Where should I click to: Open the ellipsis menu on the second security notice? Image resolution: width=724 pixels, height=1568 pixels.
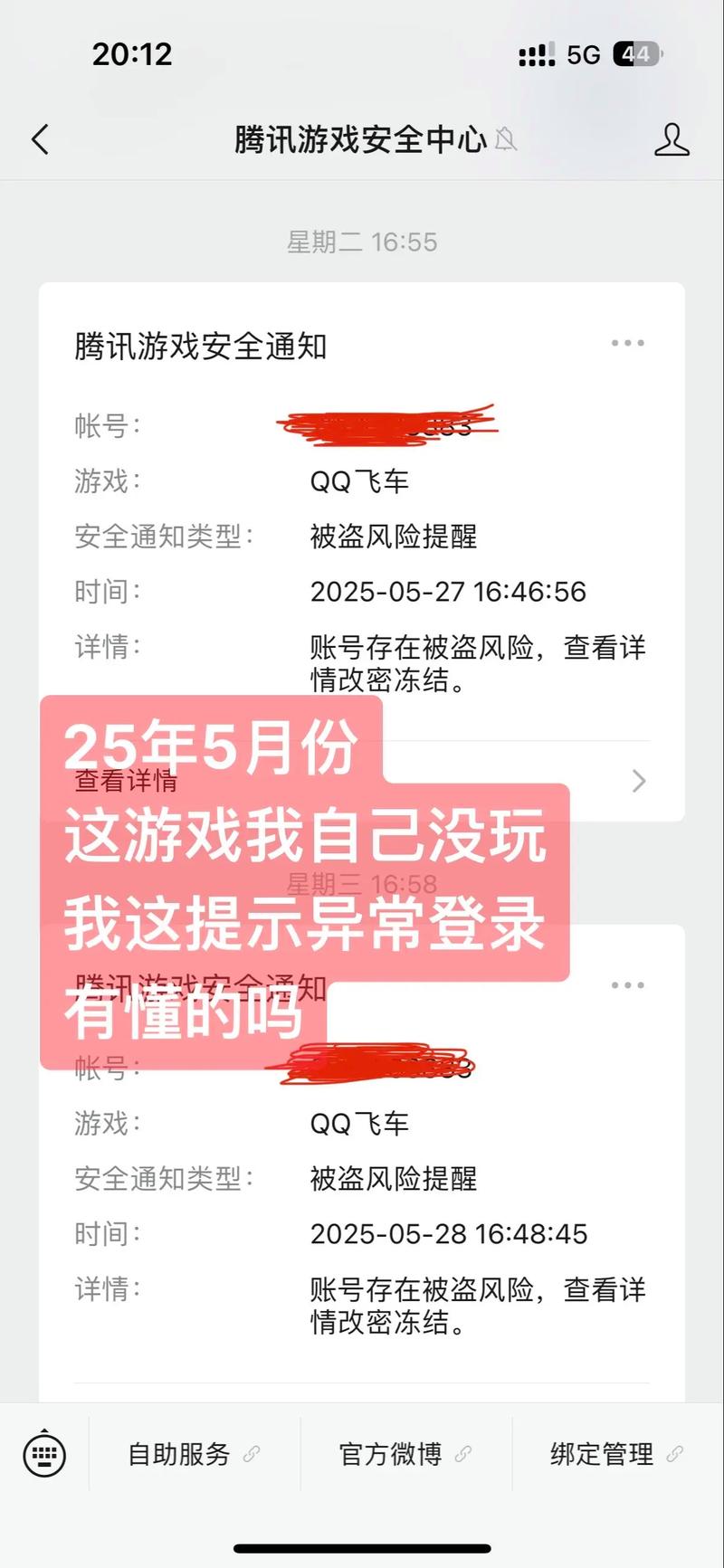[627, 984]
